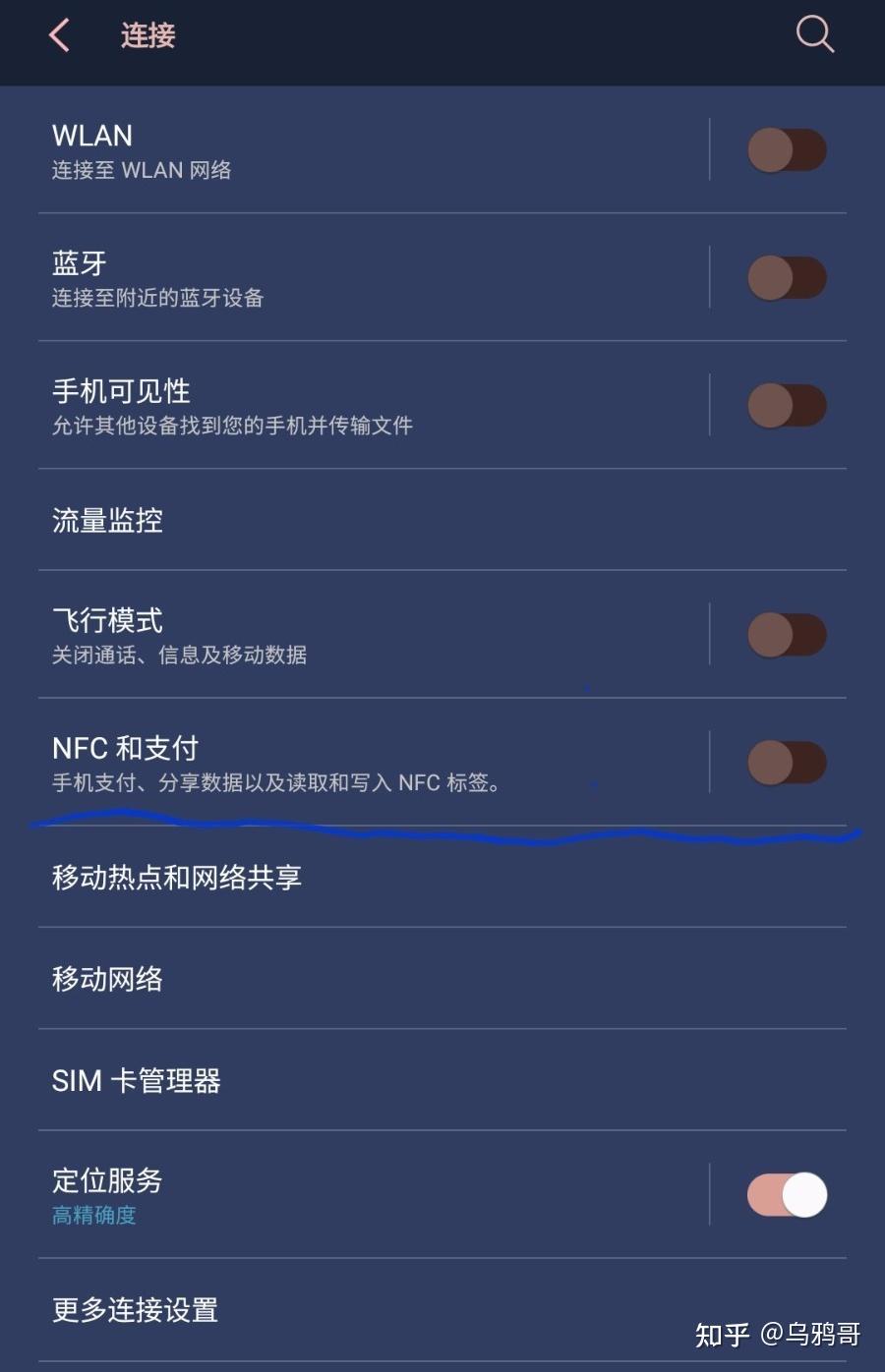Turn on the Bluetooth (蓝牙) switch
The height and width of the screenshot is (1372, 885).
point(786,277)
